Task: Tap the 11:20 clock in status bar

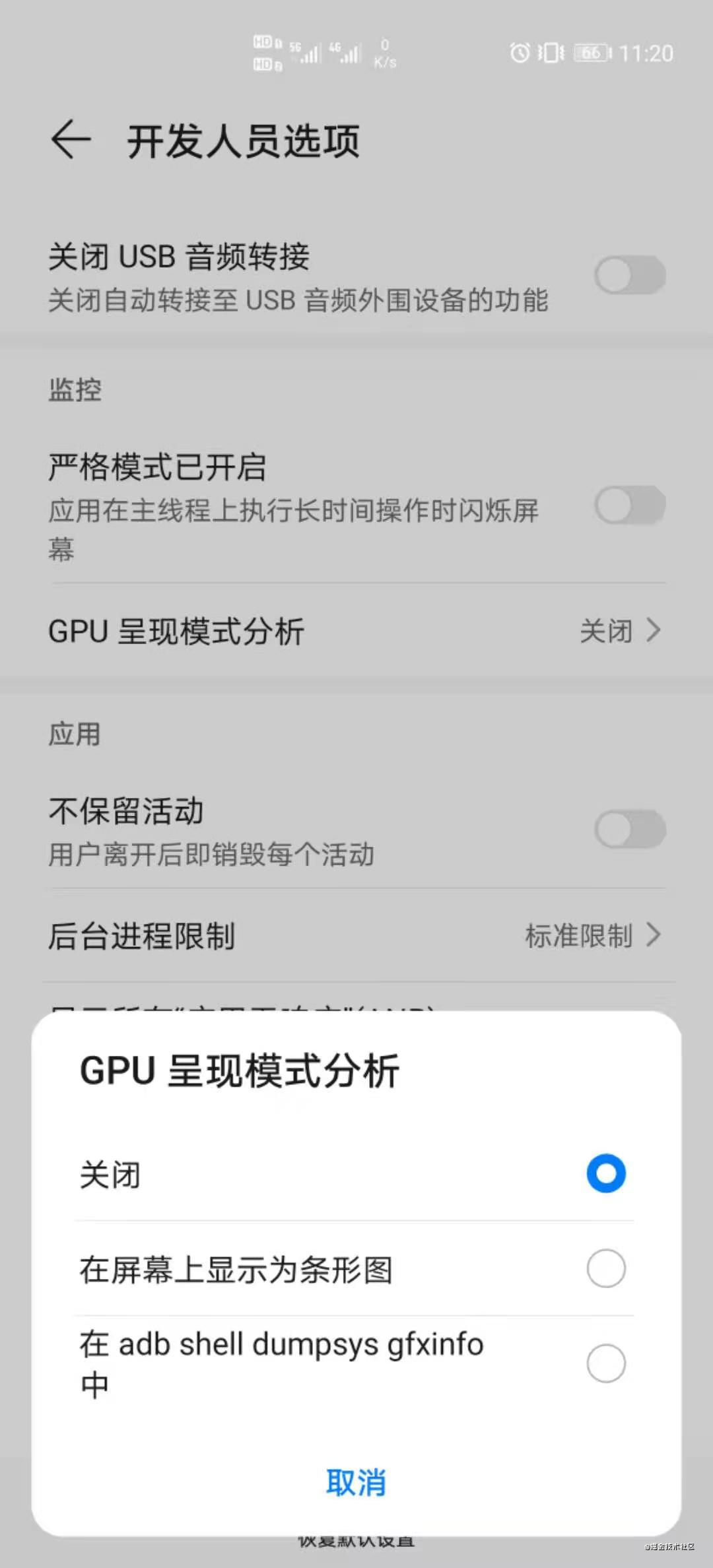Action: click(x=644, y=53)
